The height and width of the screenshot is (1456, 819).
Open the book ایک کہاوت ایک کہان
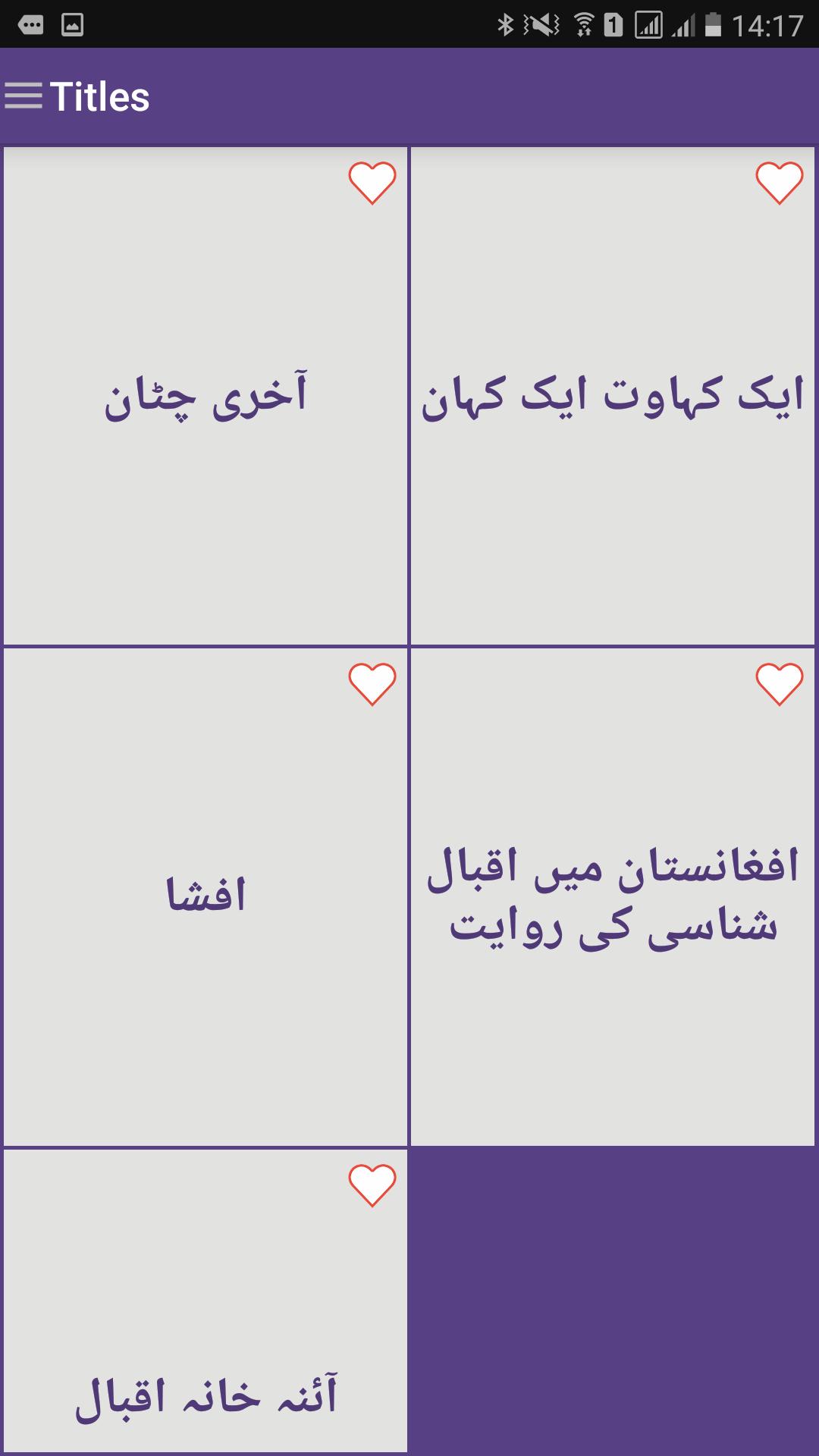612,397
